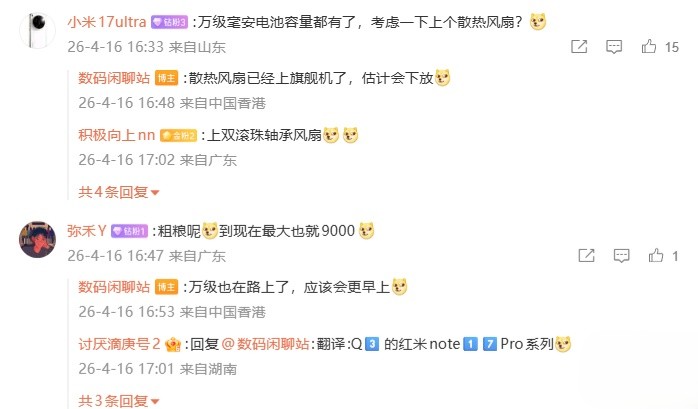The width and height of the screenshot is (698, 409).
Task: Open username 小米17ultra profile
Action: pyautogui.click(x=103, y=21)
